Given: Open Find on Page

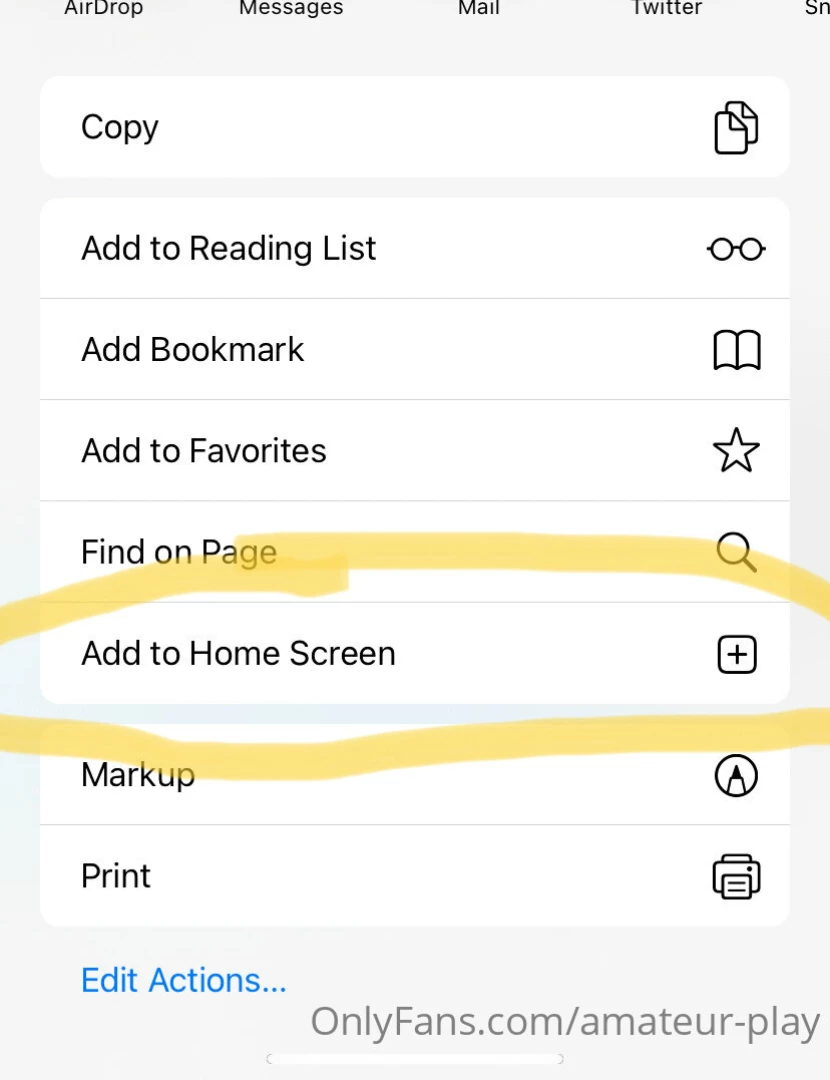Looking at the screenshot, I should pos(414,552).
